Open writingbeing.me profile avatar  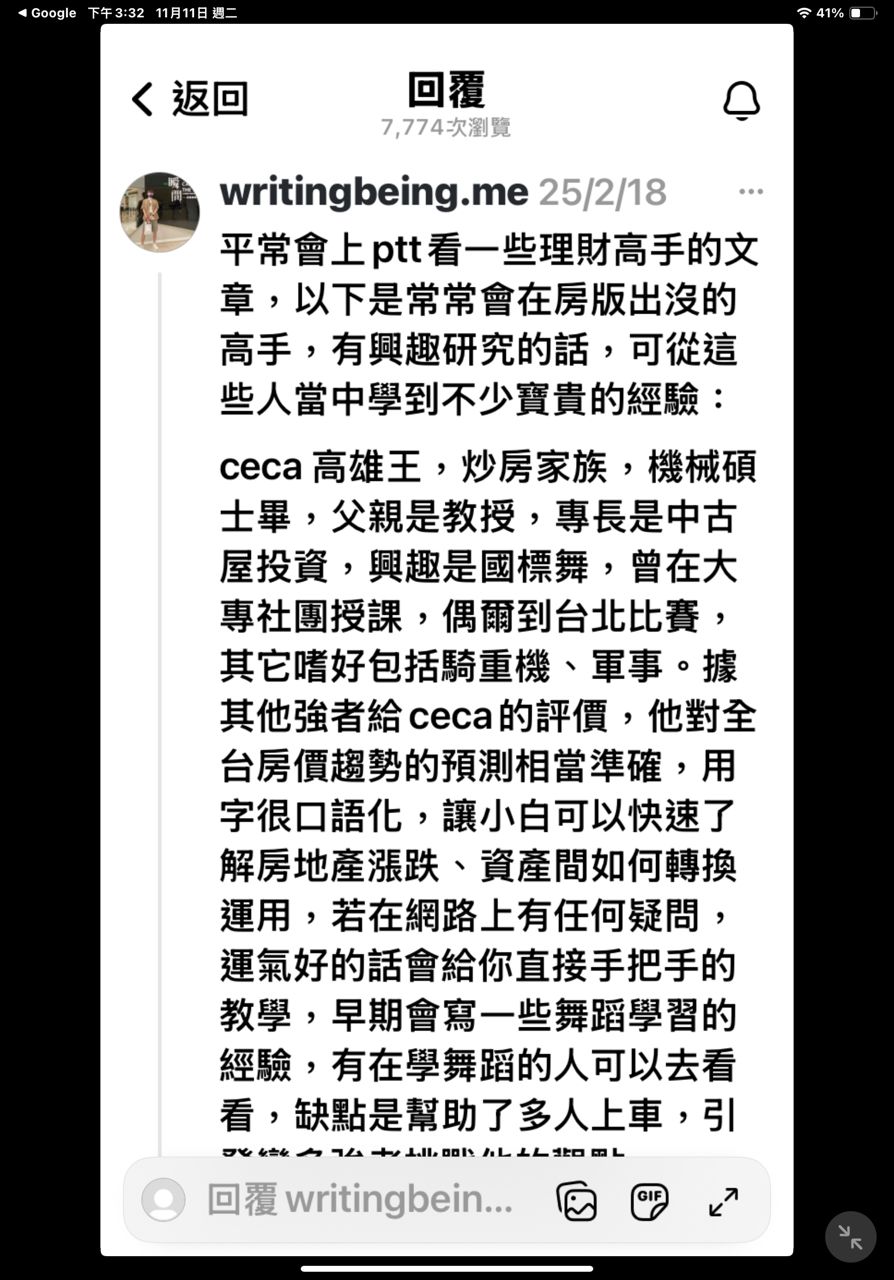[x=160, y=211]
